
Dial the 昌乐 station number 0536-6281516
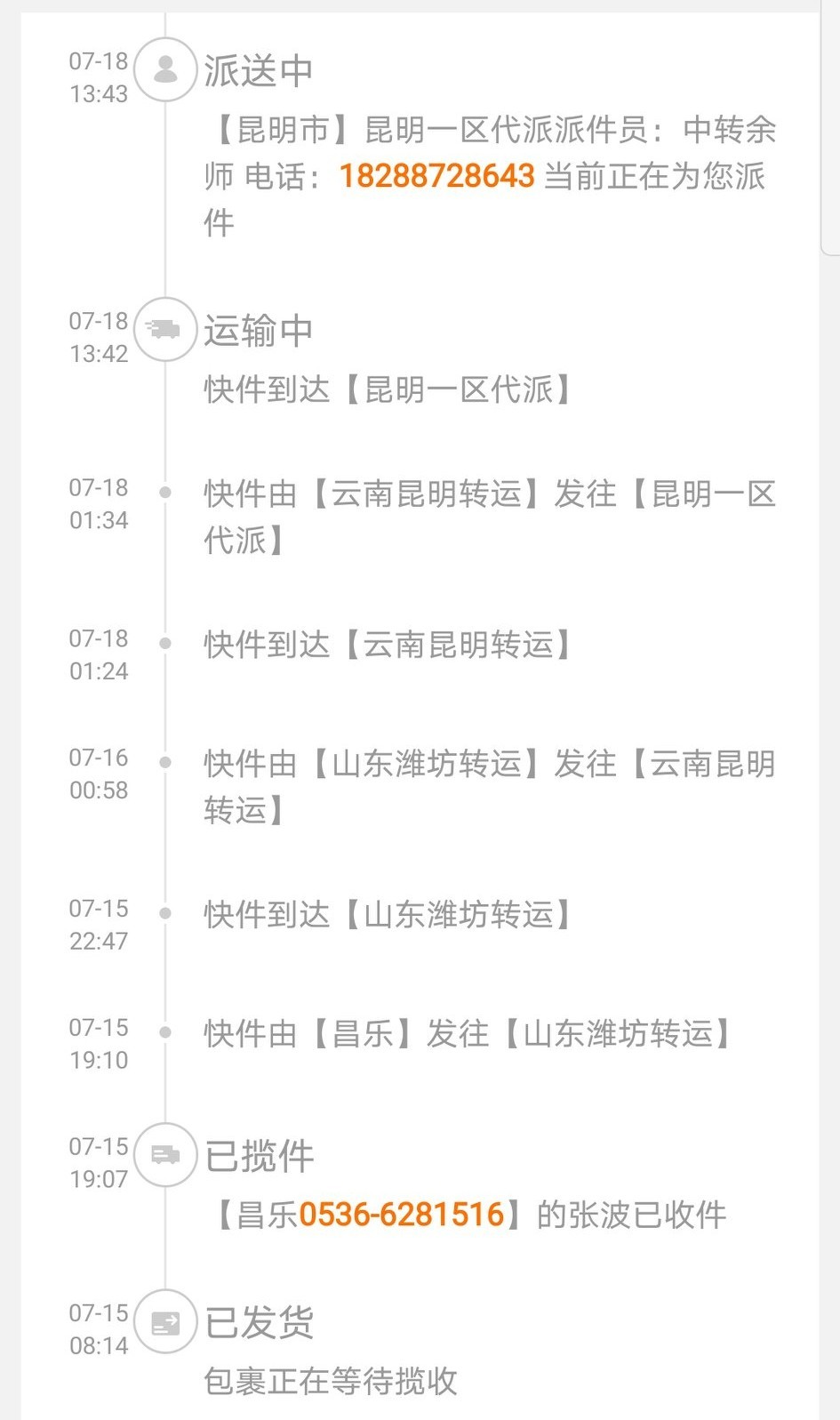click(402, 1215)
